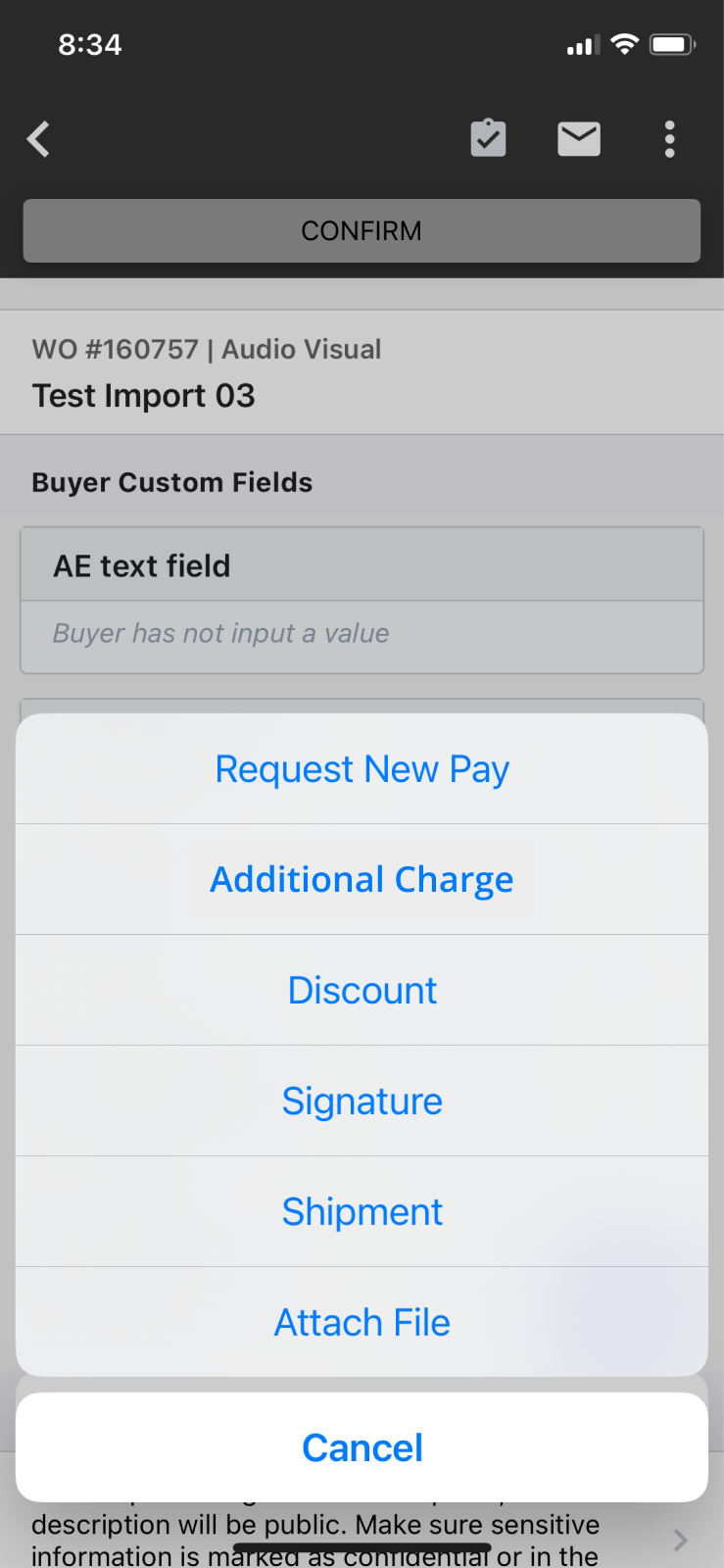Choose the Shipment option
This screenshot has height=1568, width=724.
click(x=362, y=1211)
